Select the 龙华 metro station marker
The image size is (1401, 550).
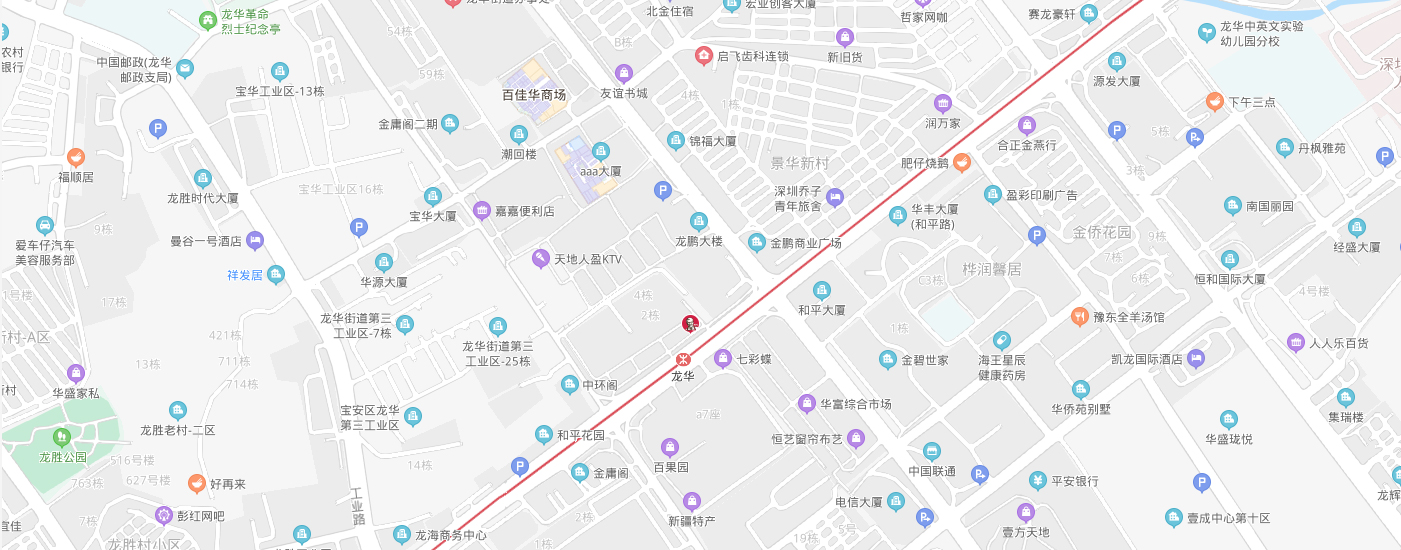tap(683, 359)
